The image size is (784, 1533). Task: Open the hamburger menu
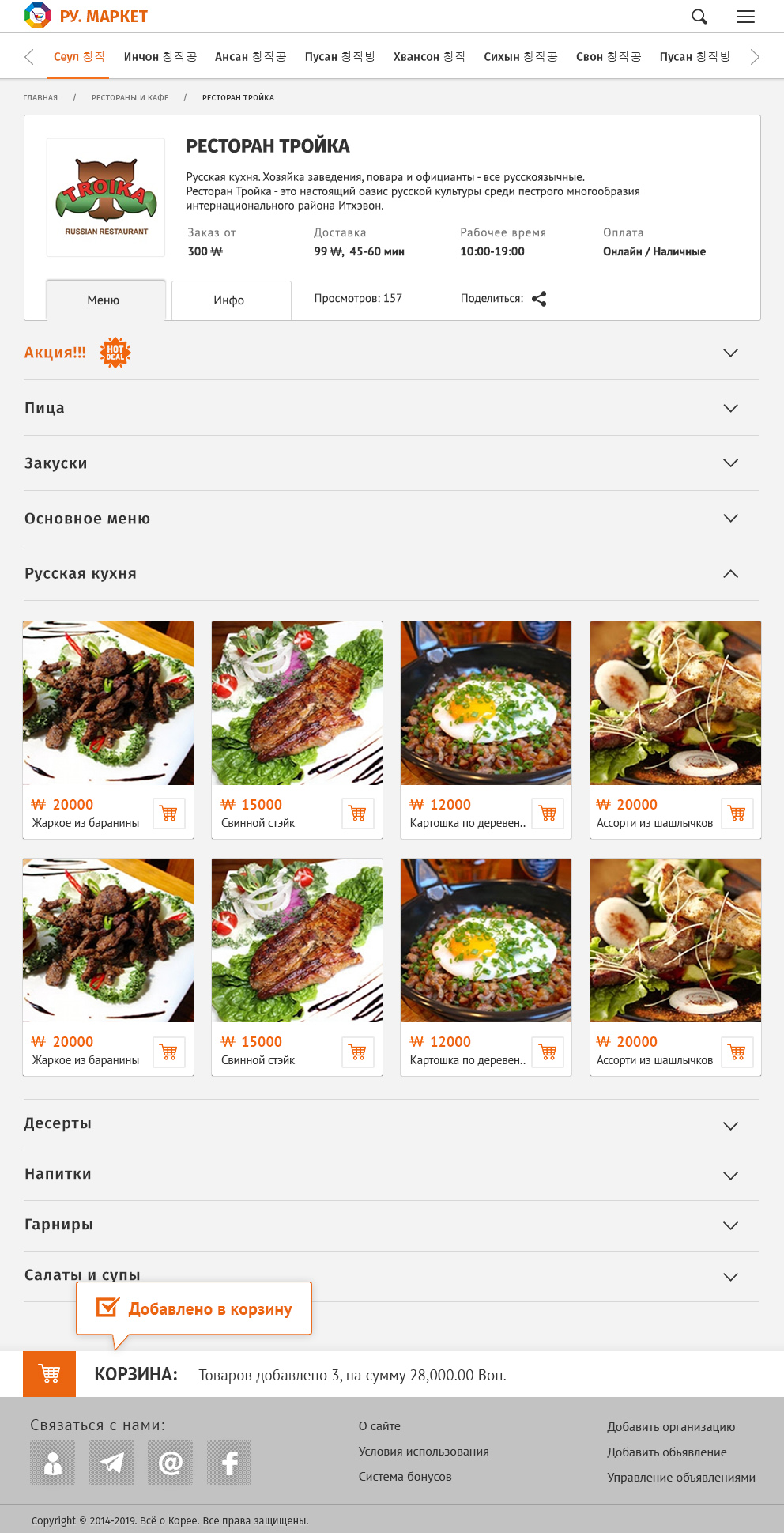click(x=745, y=17)
